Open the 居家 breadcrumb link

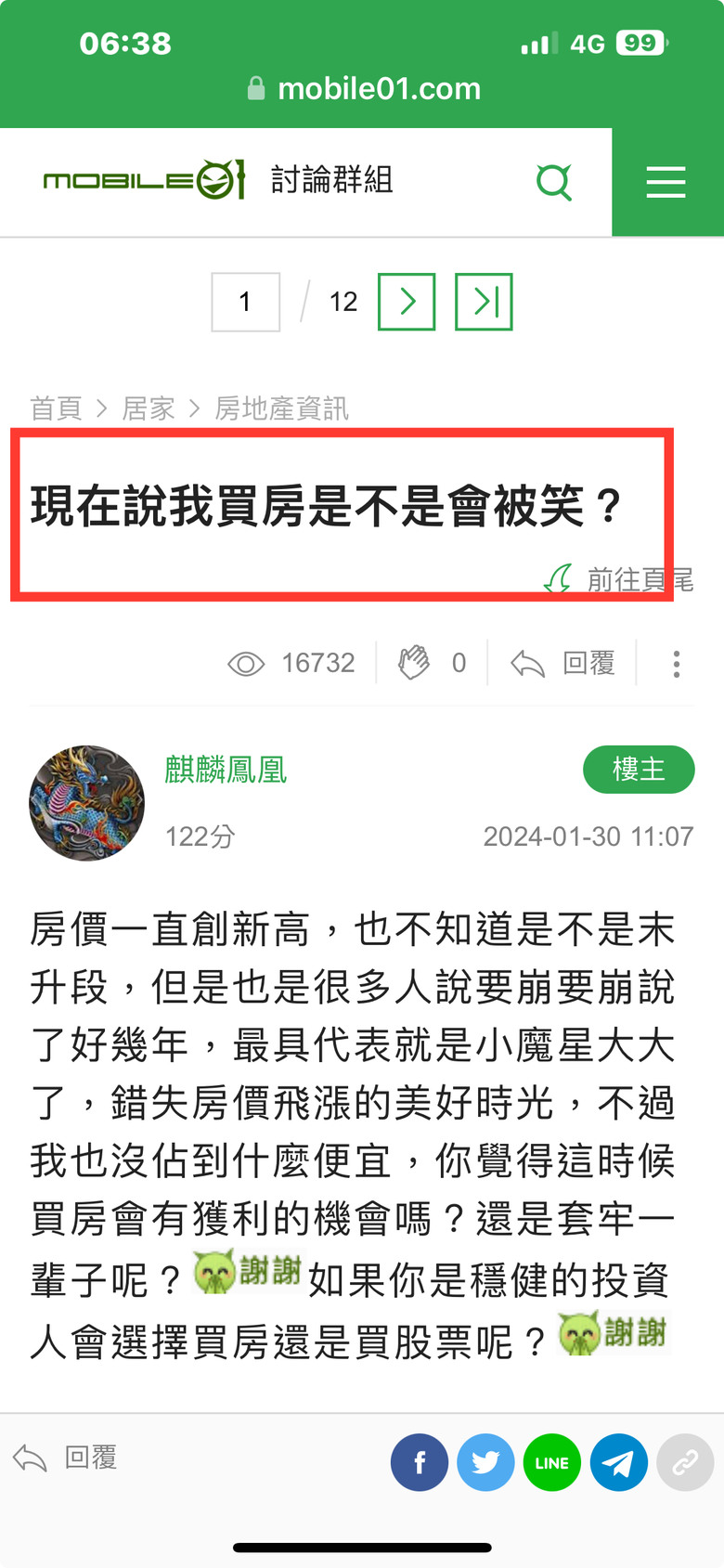coord(149,408)
